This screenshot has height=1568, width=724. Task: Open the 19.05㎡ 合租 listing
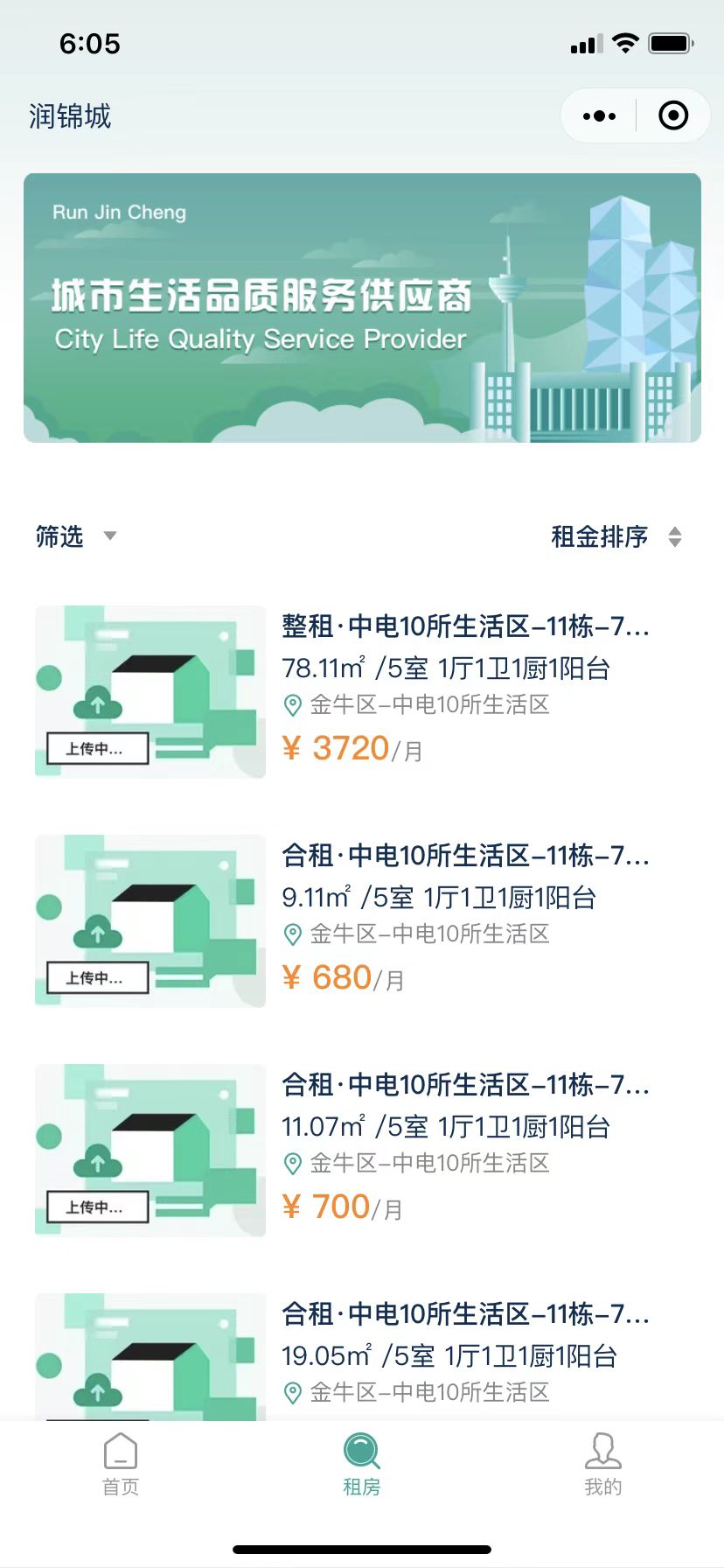[362, 1356]
